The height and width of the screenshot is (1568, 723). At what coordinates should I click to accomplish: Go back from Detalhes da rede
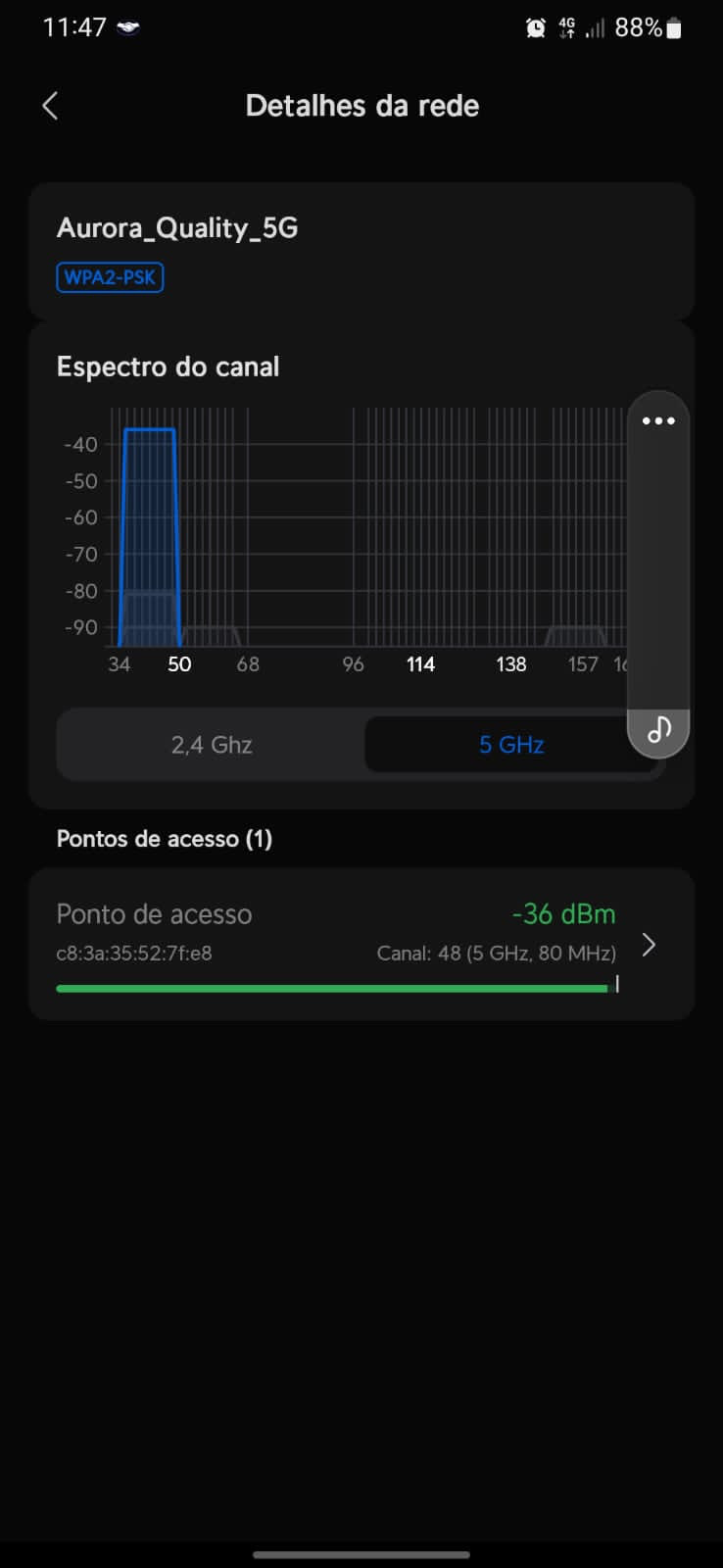point(51,106)
